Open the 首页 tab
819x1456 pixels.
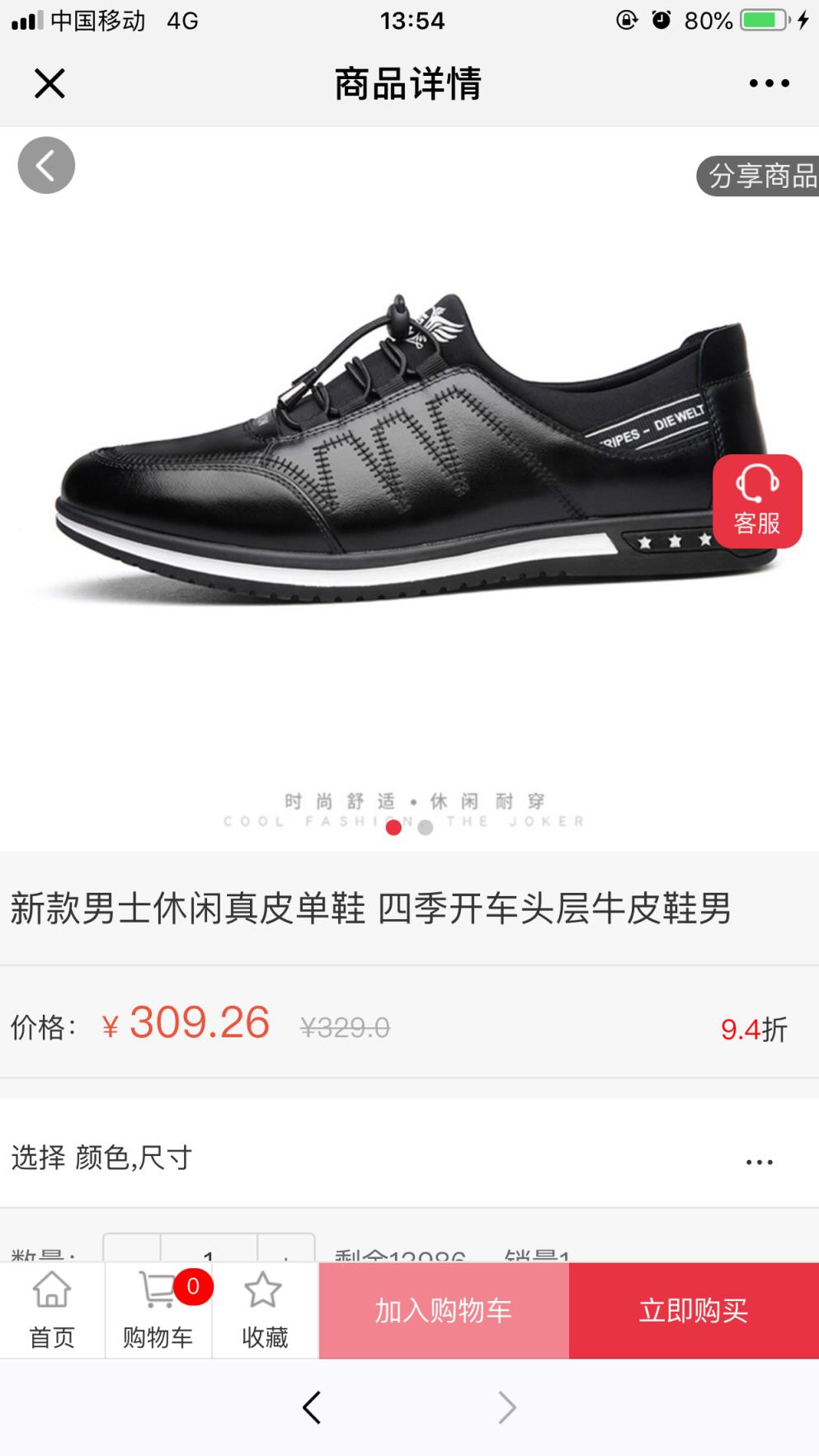(49, 1310)
